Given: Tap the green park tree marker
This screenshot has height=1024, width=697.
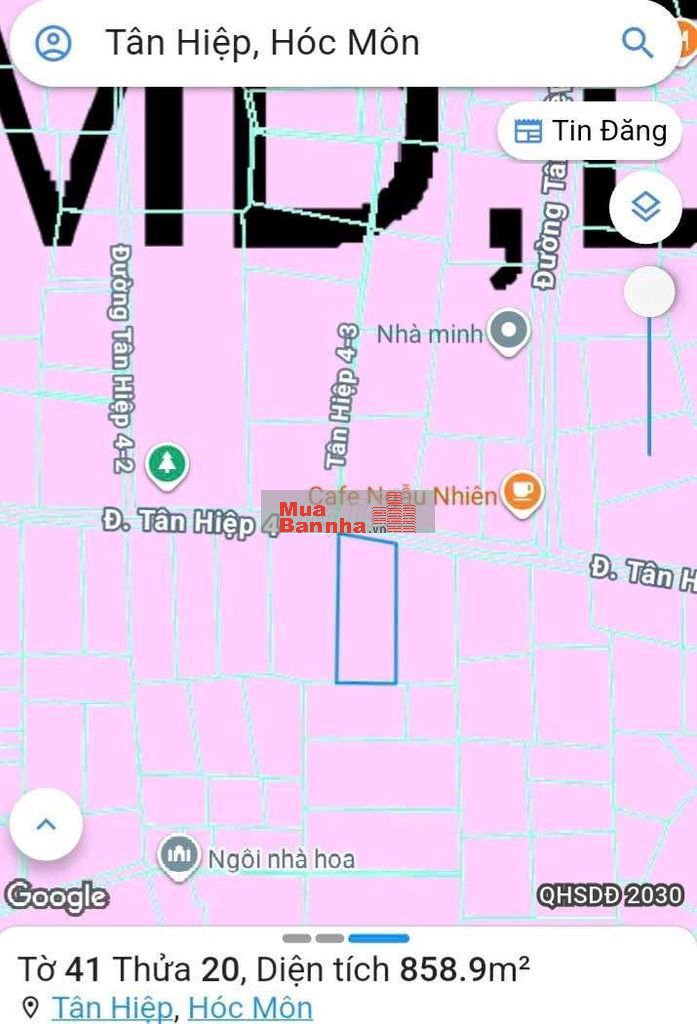Looking at the screenshot, I should point(167,463).
